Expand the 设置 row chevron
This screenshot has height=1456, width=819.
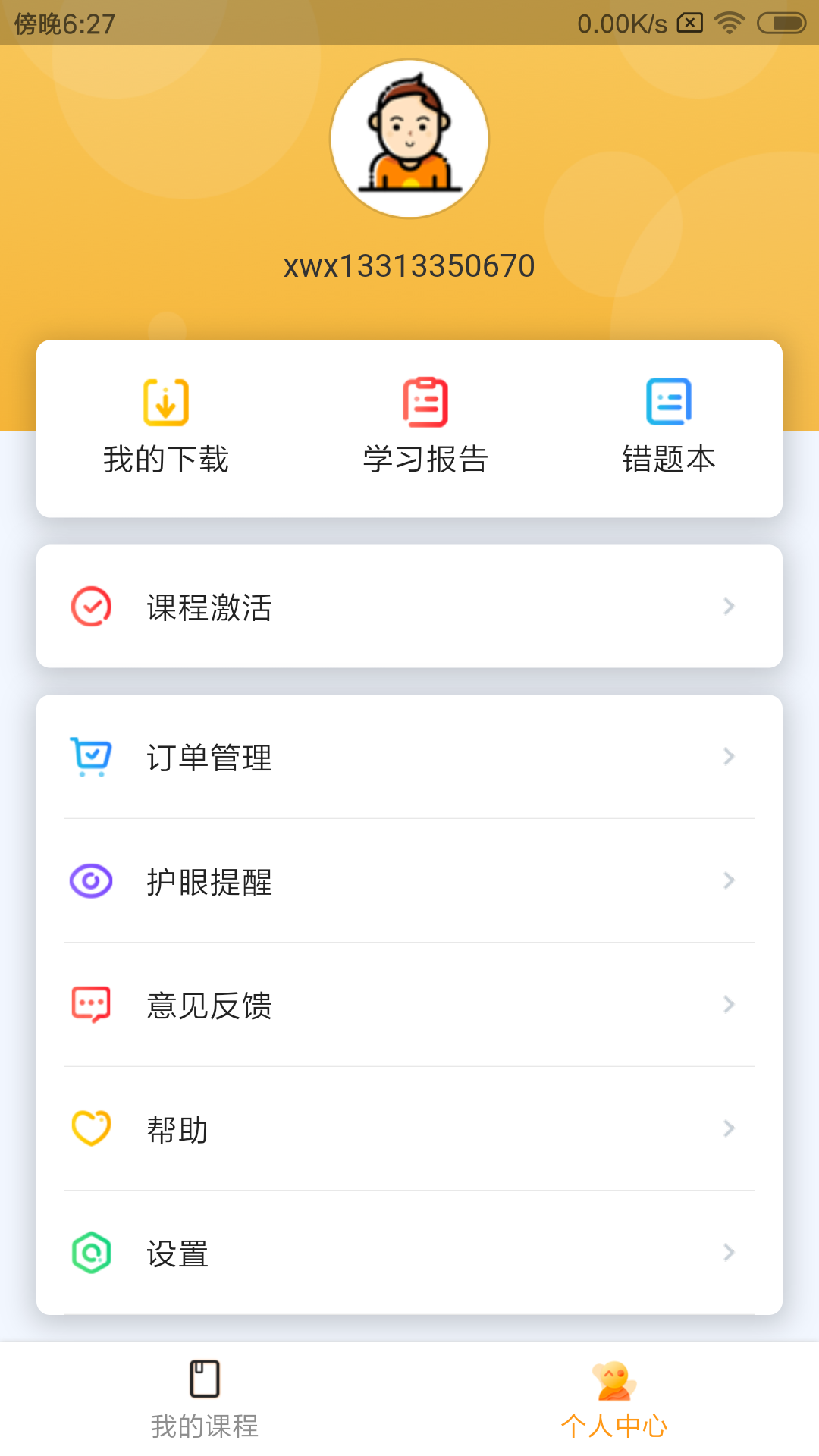coord(730,1253)
